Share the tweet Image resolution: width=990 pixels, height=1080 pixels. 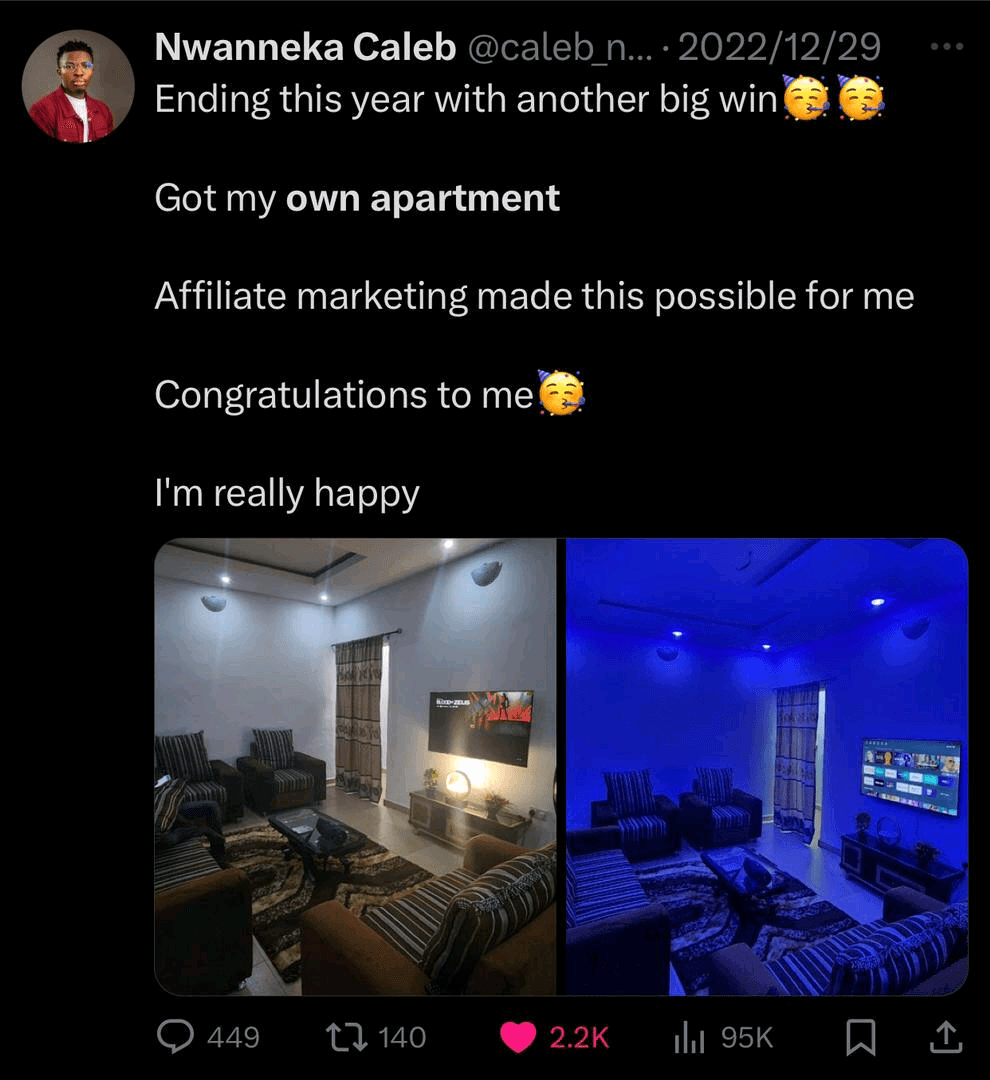(945, 1037)
